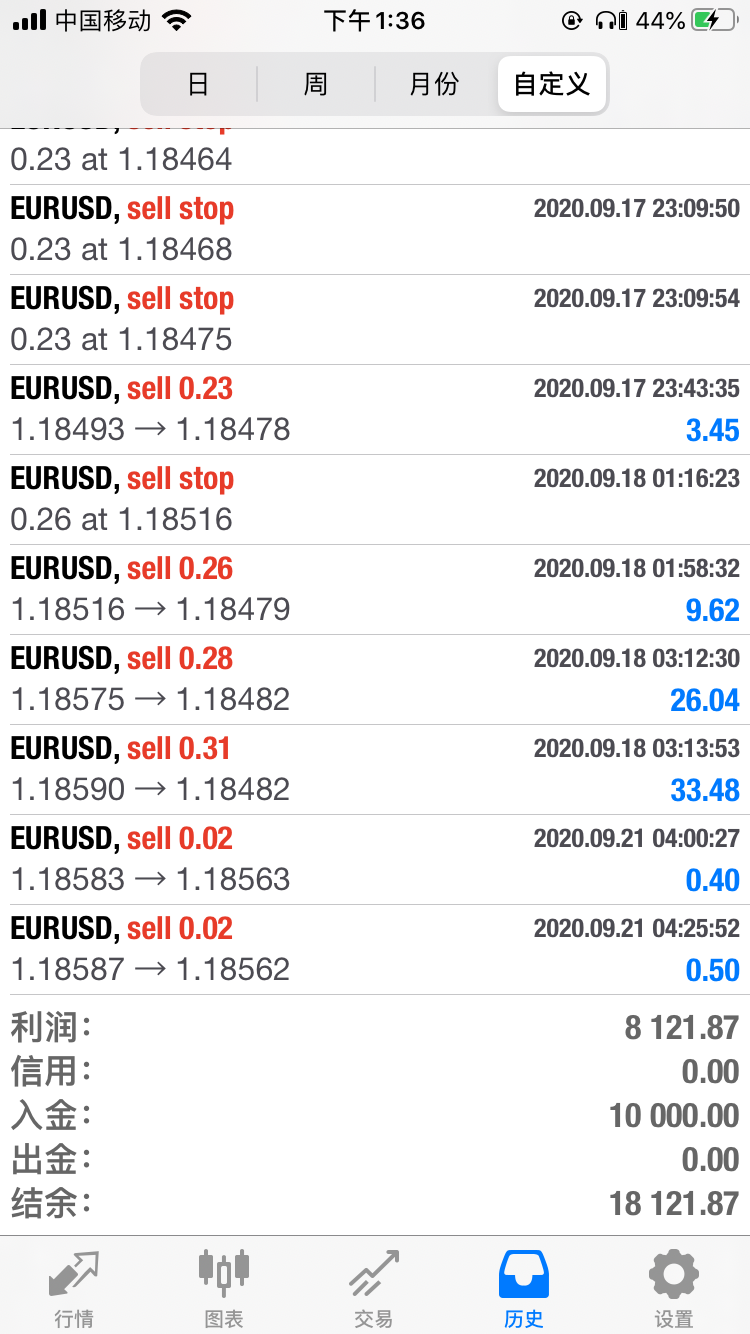
Task: Open the sell stop order at 1.18516
Action: point(375,500)
